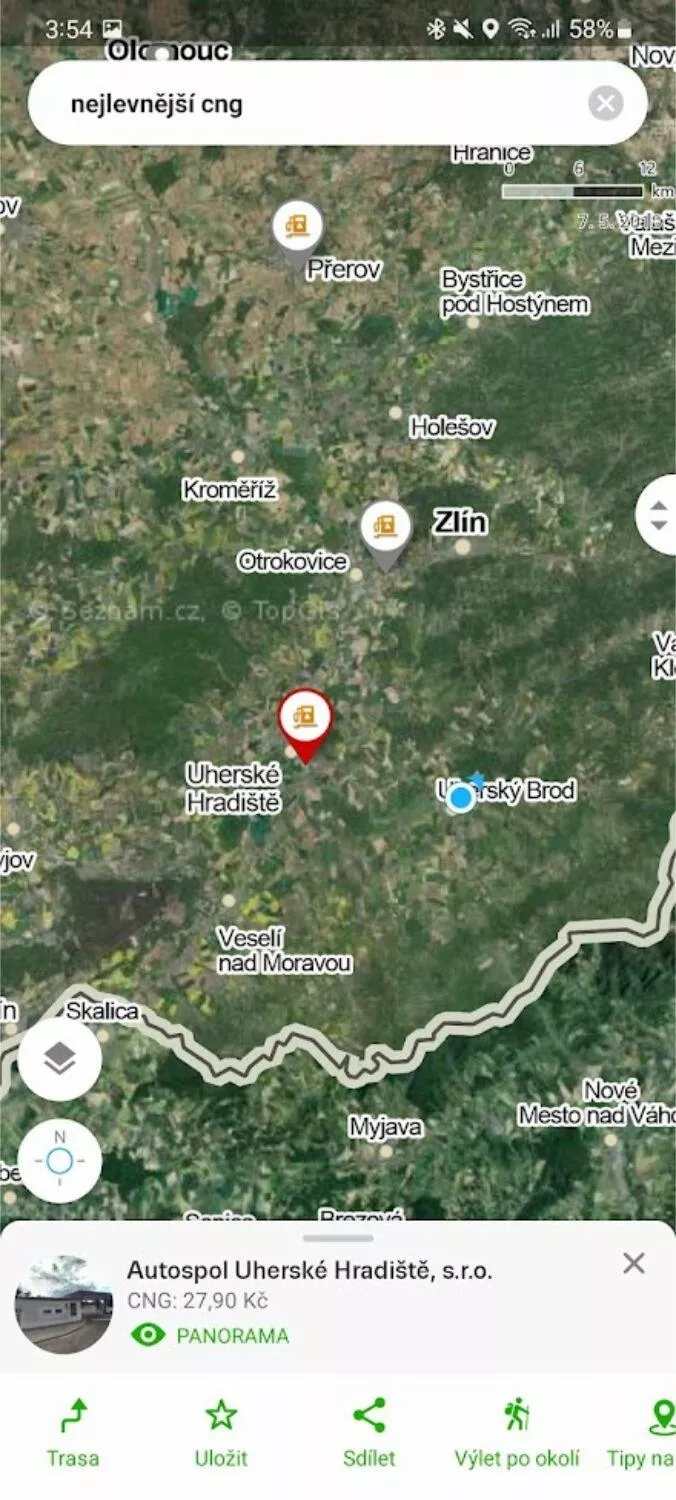
Task: Open the PANORAMA view
Action: point(210,1335)
